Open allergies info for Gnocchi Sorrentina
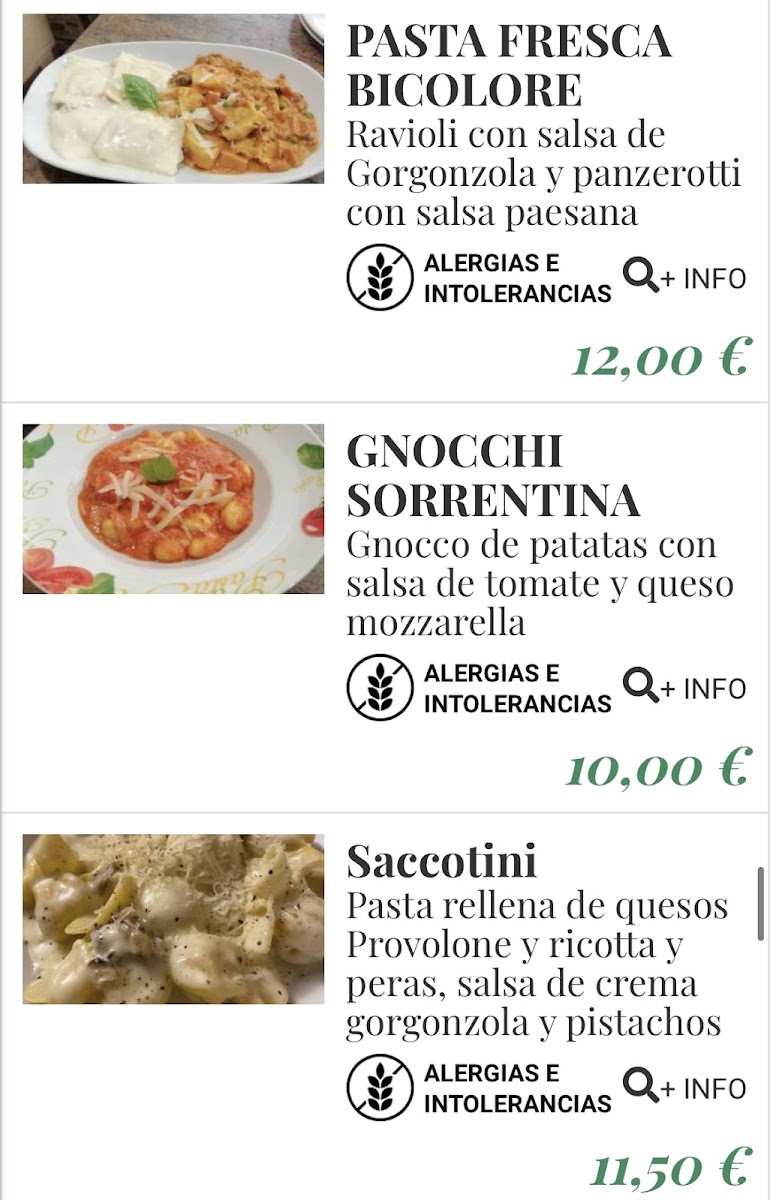 pyautogui.click(x=479, y=688)
